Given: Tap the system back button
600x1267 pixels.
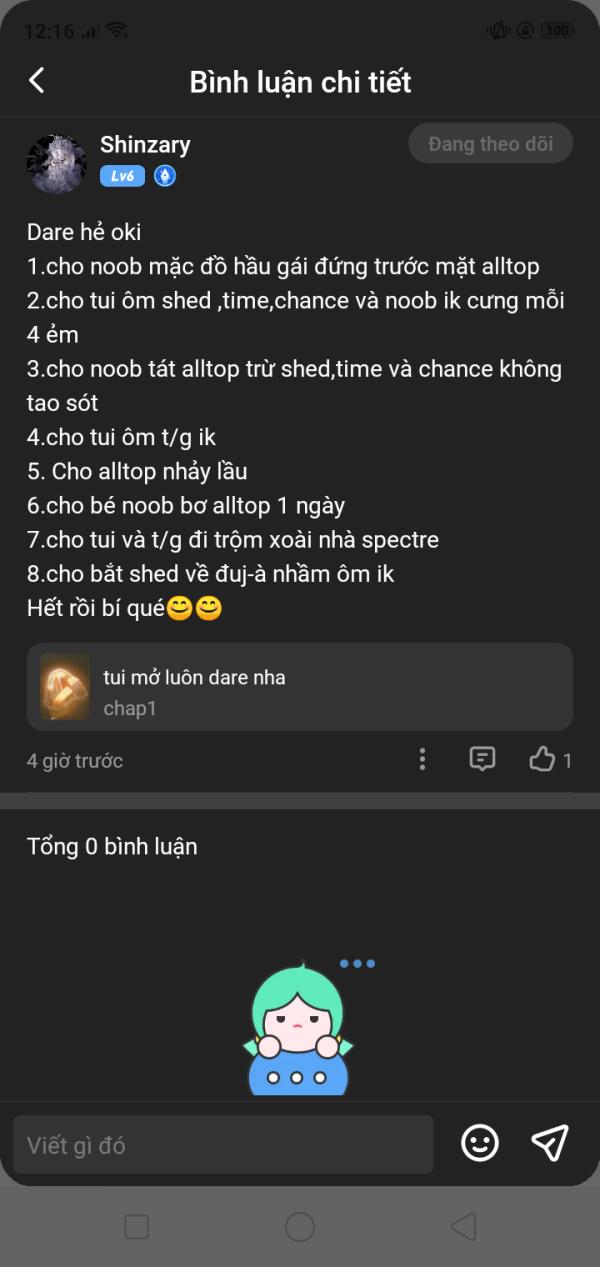Looking at the screenshot, I should 462,1227.
